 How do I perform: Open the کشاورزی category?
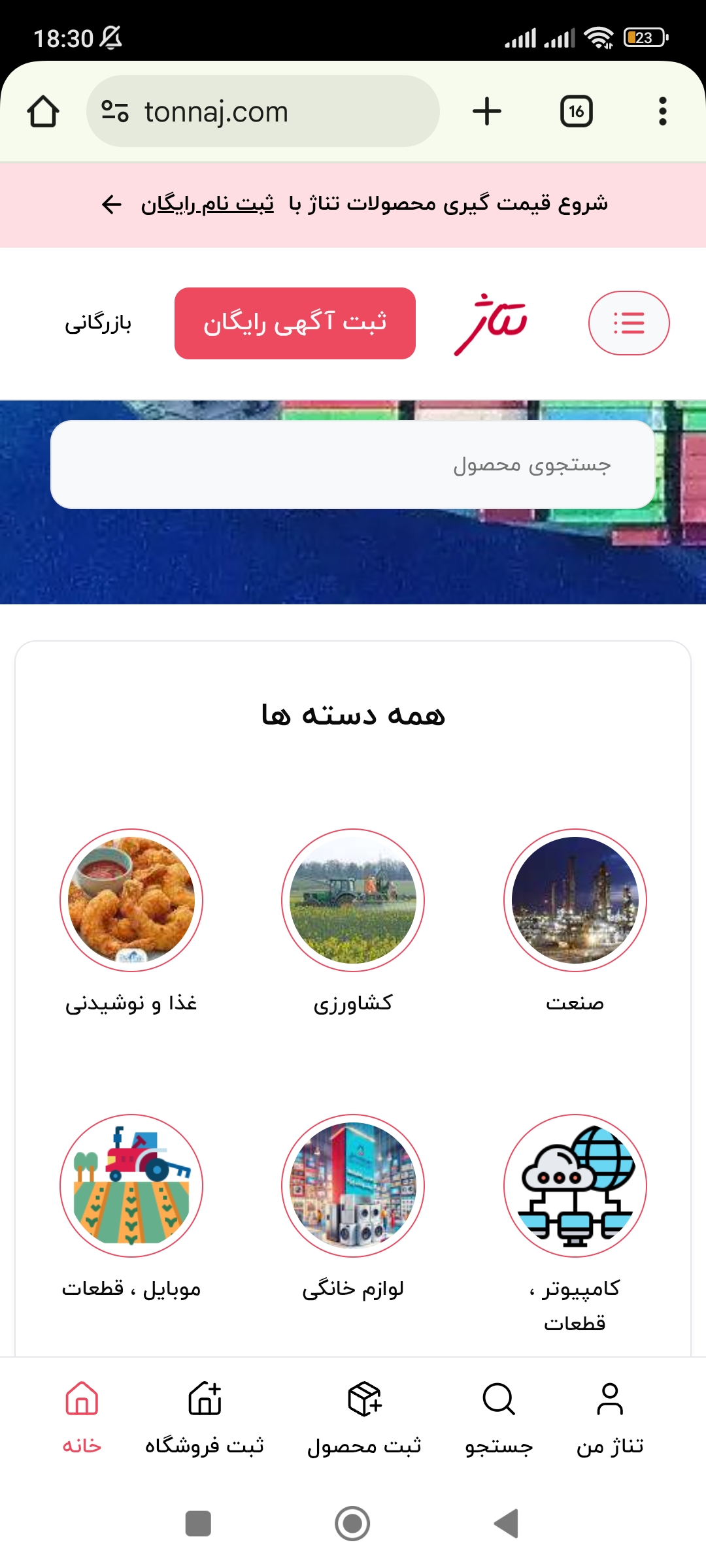point(353,900)
